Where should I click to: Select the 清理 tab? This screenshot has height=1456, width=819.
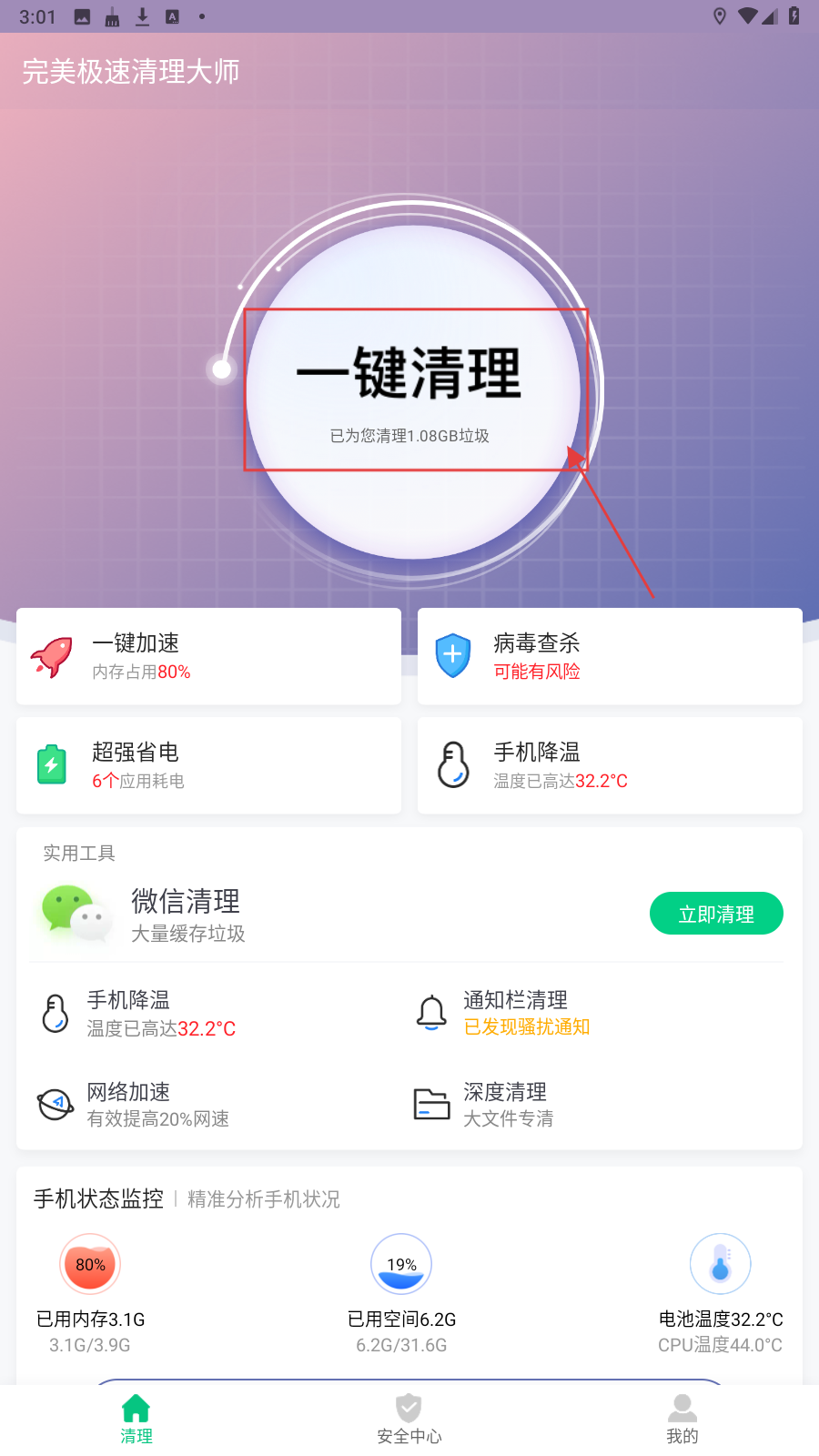[136, 1419]
